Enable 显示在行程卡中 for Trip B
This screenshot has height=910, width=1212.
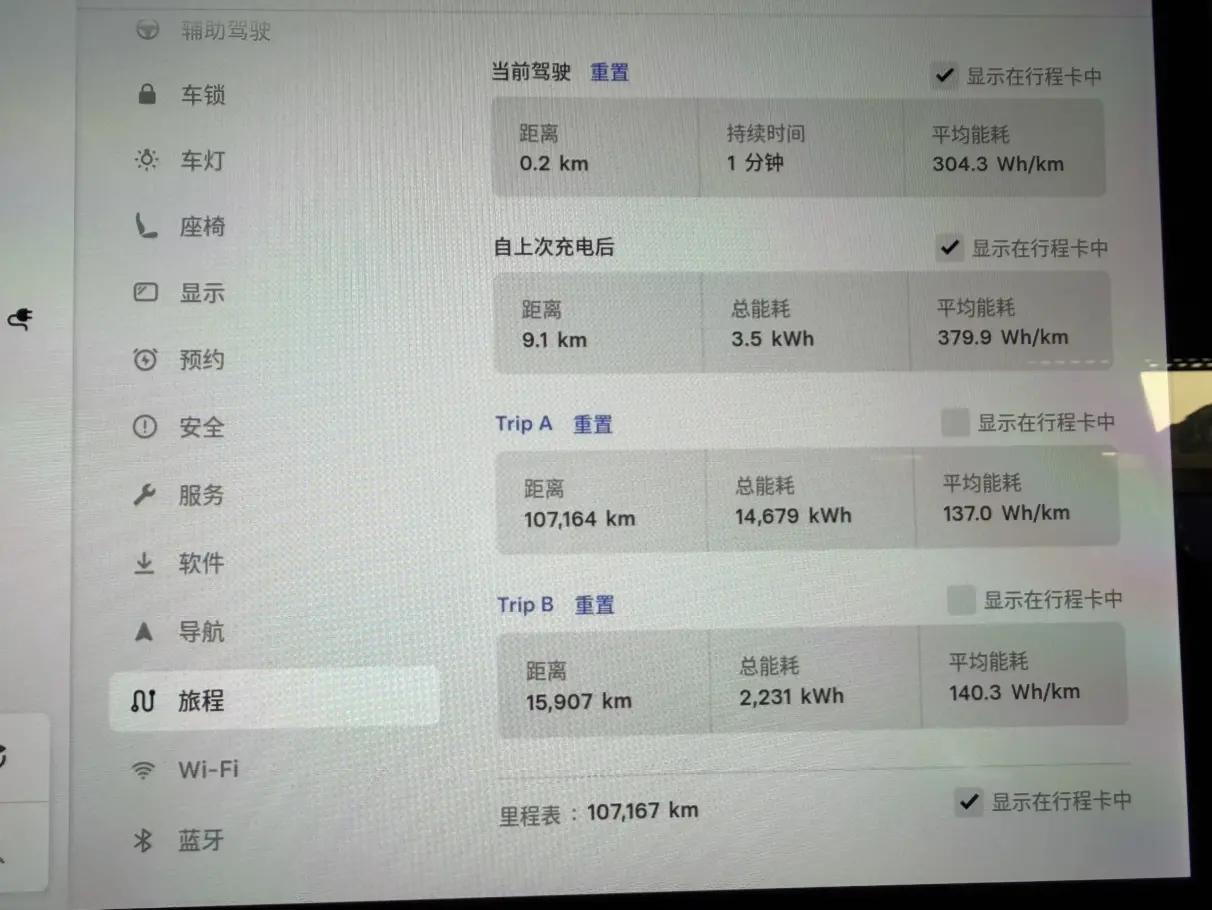coord(961,600)
